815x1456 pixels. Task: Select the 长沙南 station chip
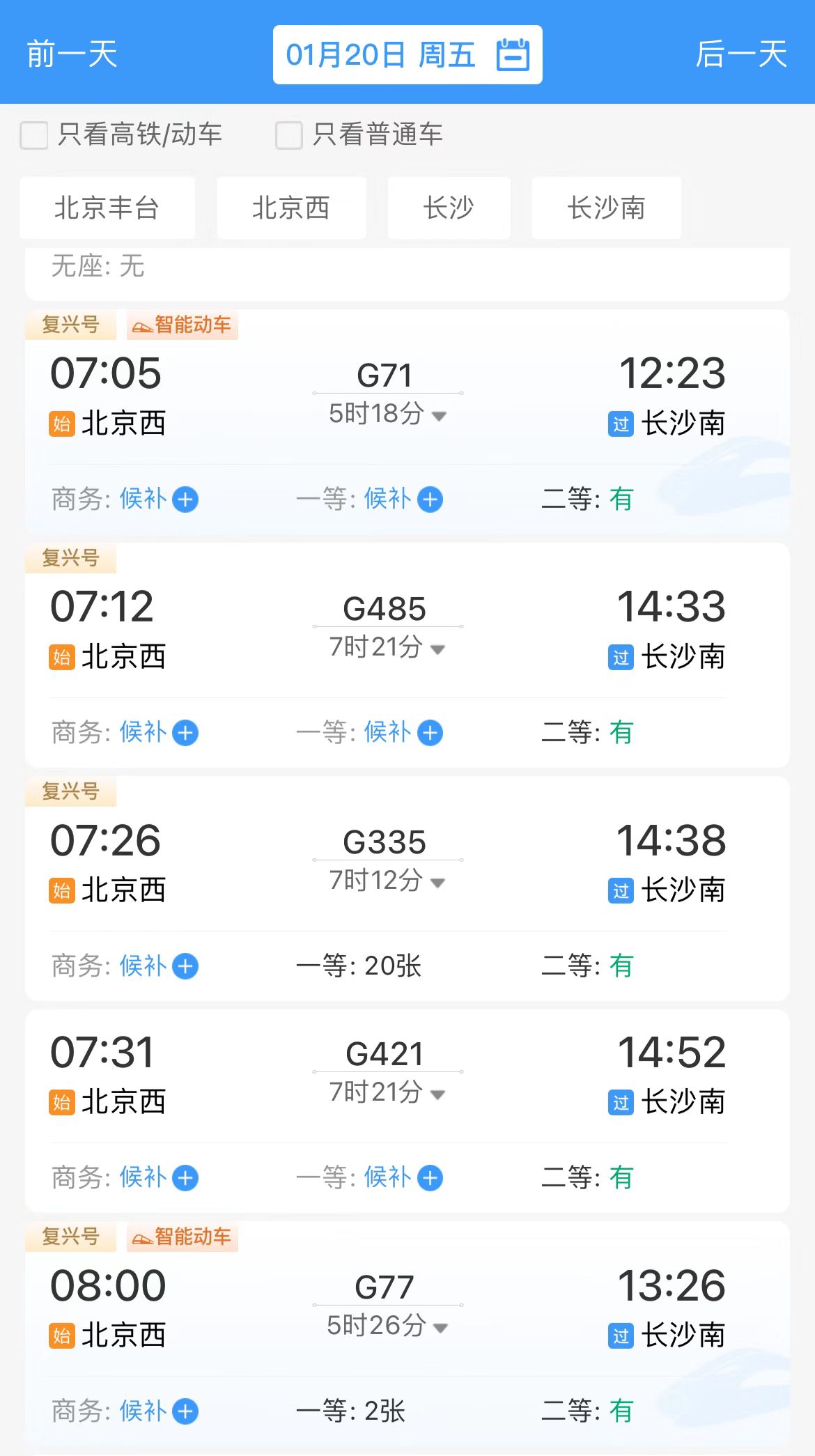(606, 208)
